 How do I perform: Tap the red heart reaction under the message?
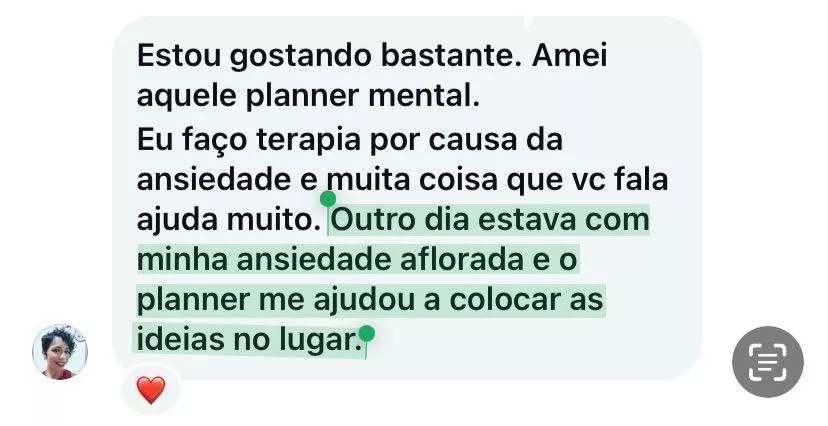(150, 390)
